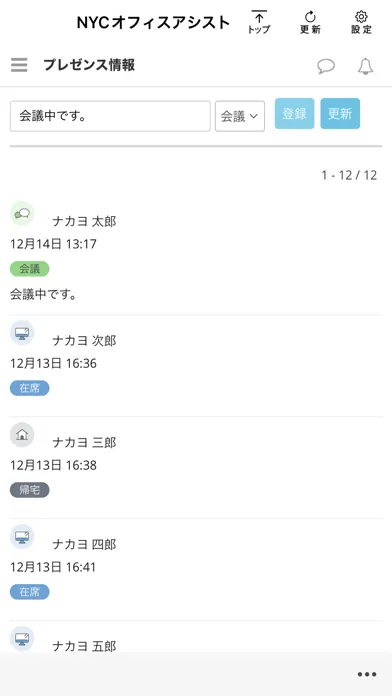Open ナカヨ 五郎's presence row
Image resolution: width=392 pixels, height=696 pixels.
tap(196, 637)
